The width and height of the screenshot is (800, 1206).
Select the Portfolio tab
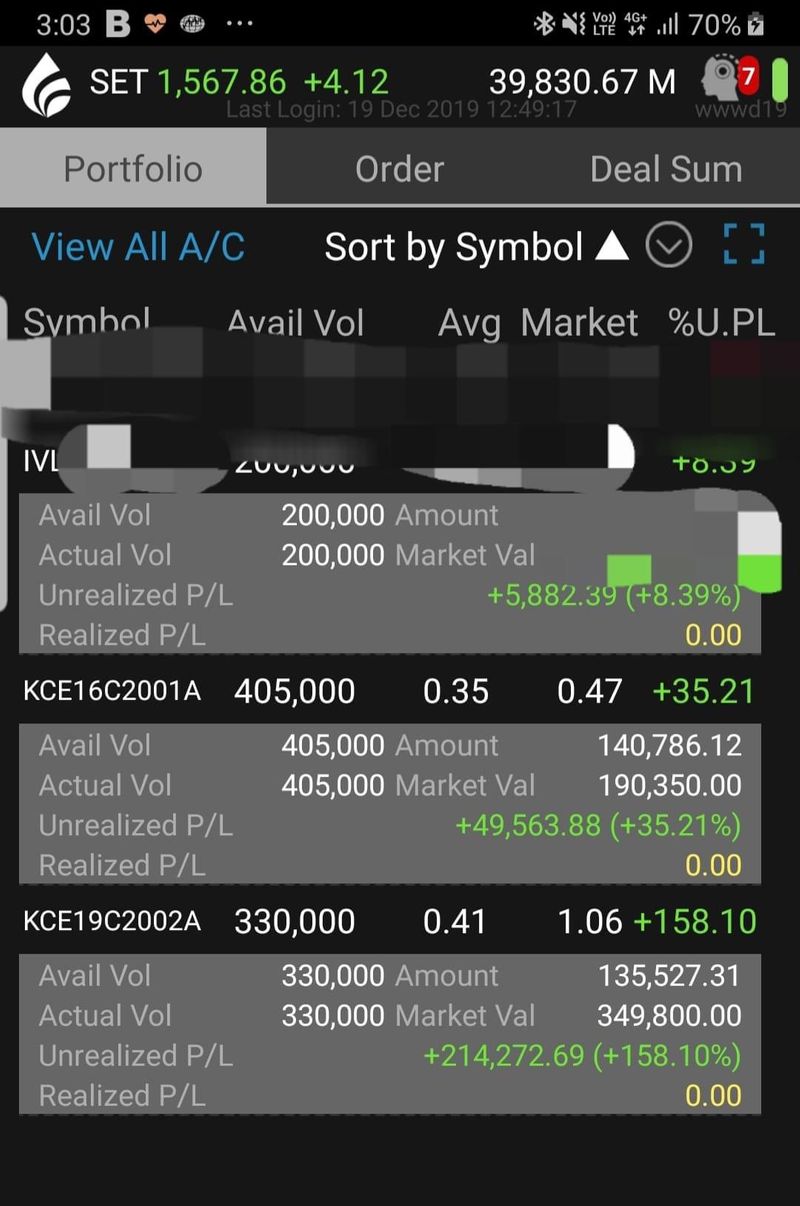(133, 169)
